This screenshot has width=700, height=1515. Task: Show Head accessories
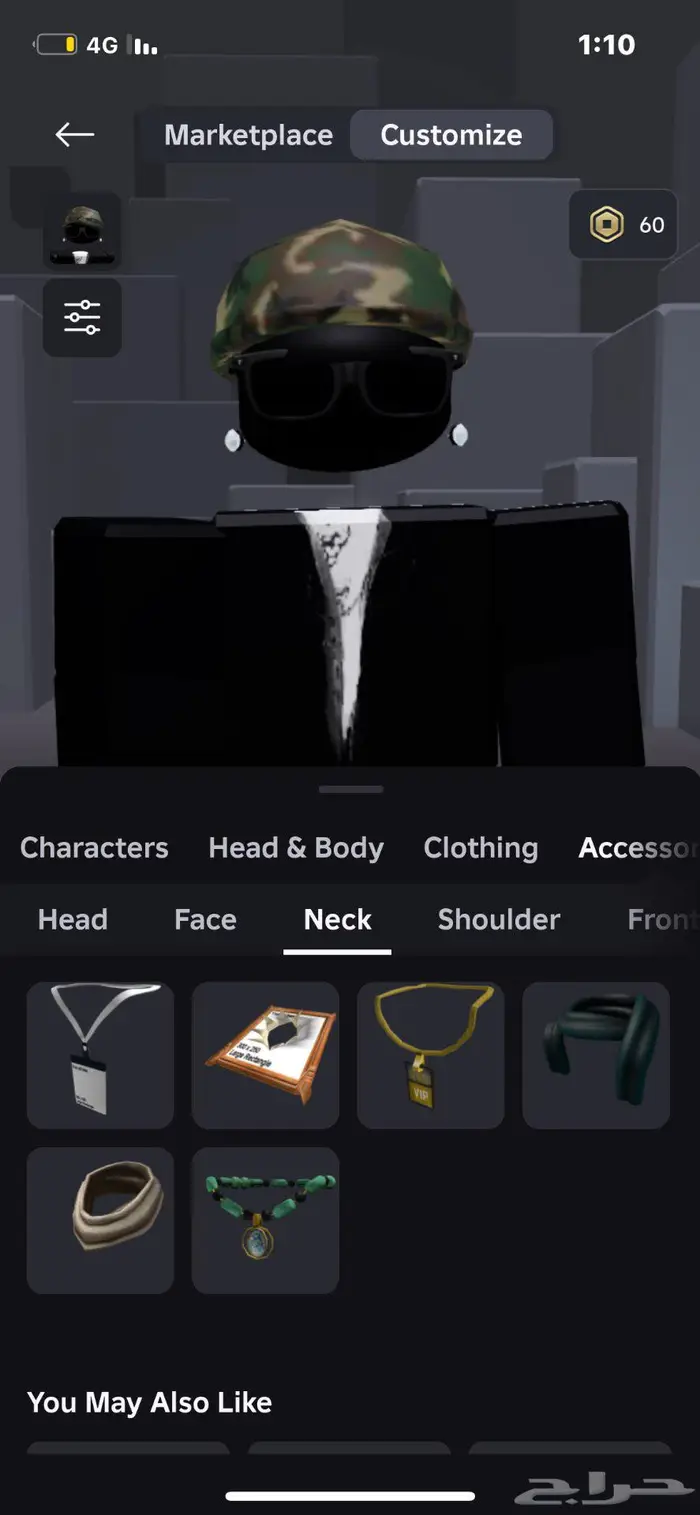pyautogui.click(x=72, y=920)
